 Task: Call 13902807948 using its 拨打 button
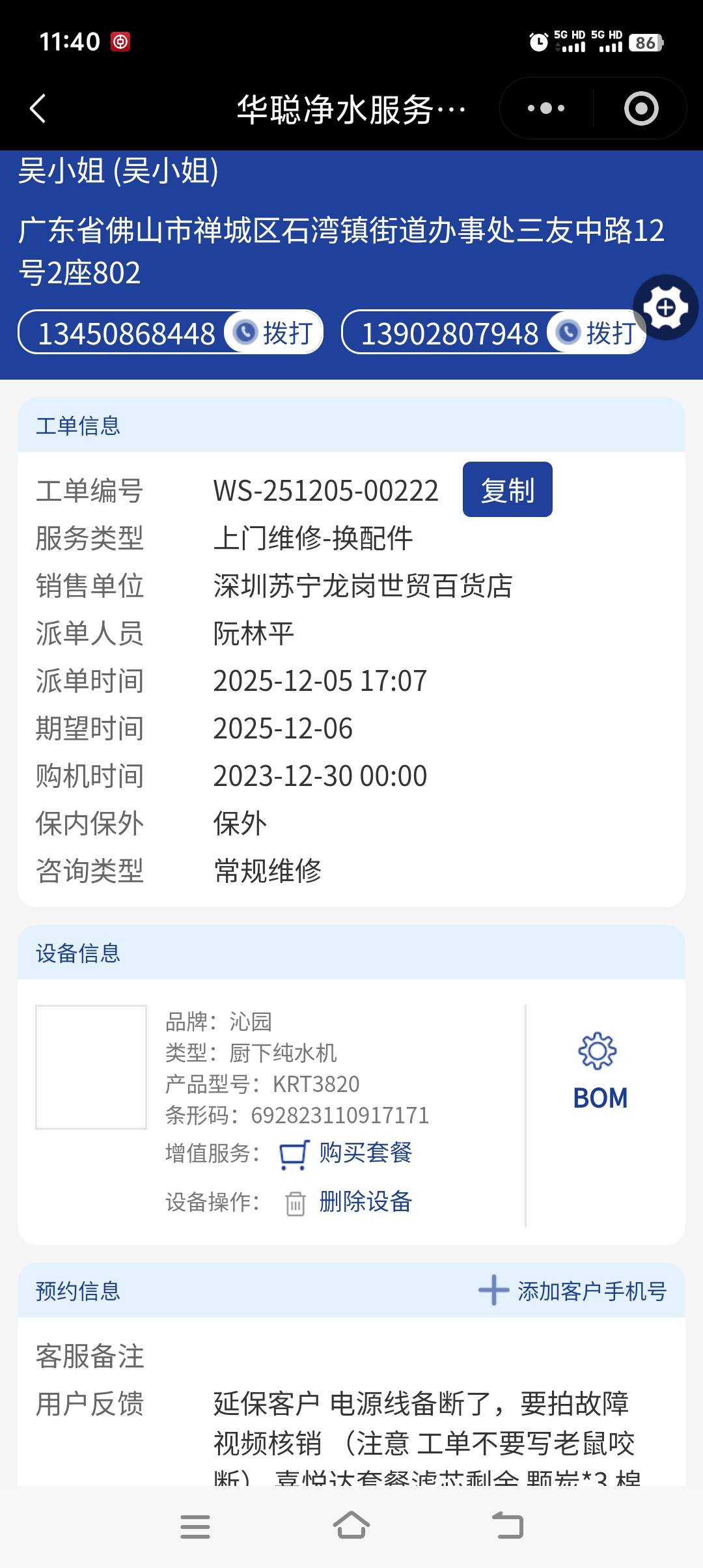(597, 333)
